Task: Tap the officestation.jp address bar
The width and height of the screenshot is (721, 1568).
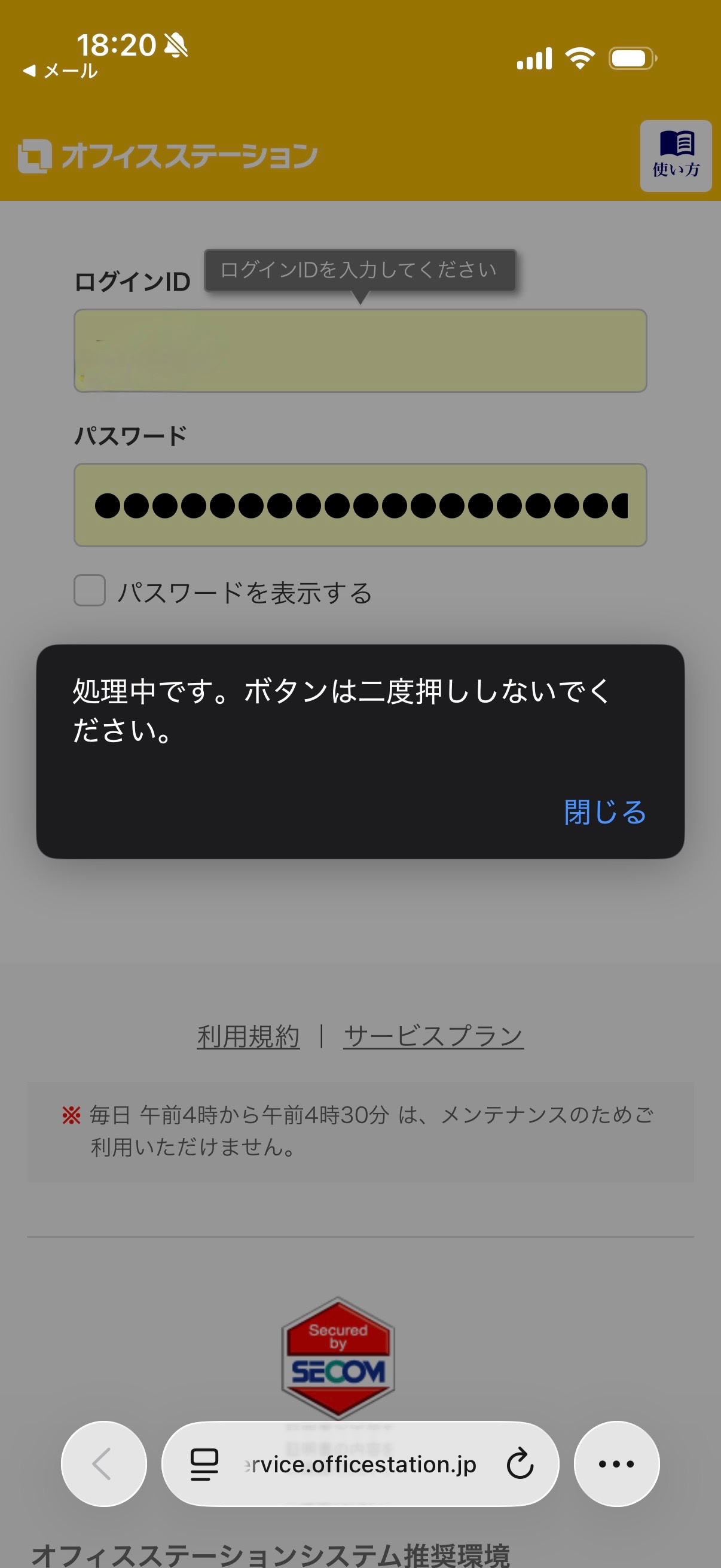Action: tap(363, 1464)
